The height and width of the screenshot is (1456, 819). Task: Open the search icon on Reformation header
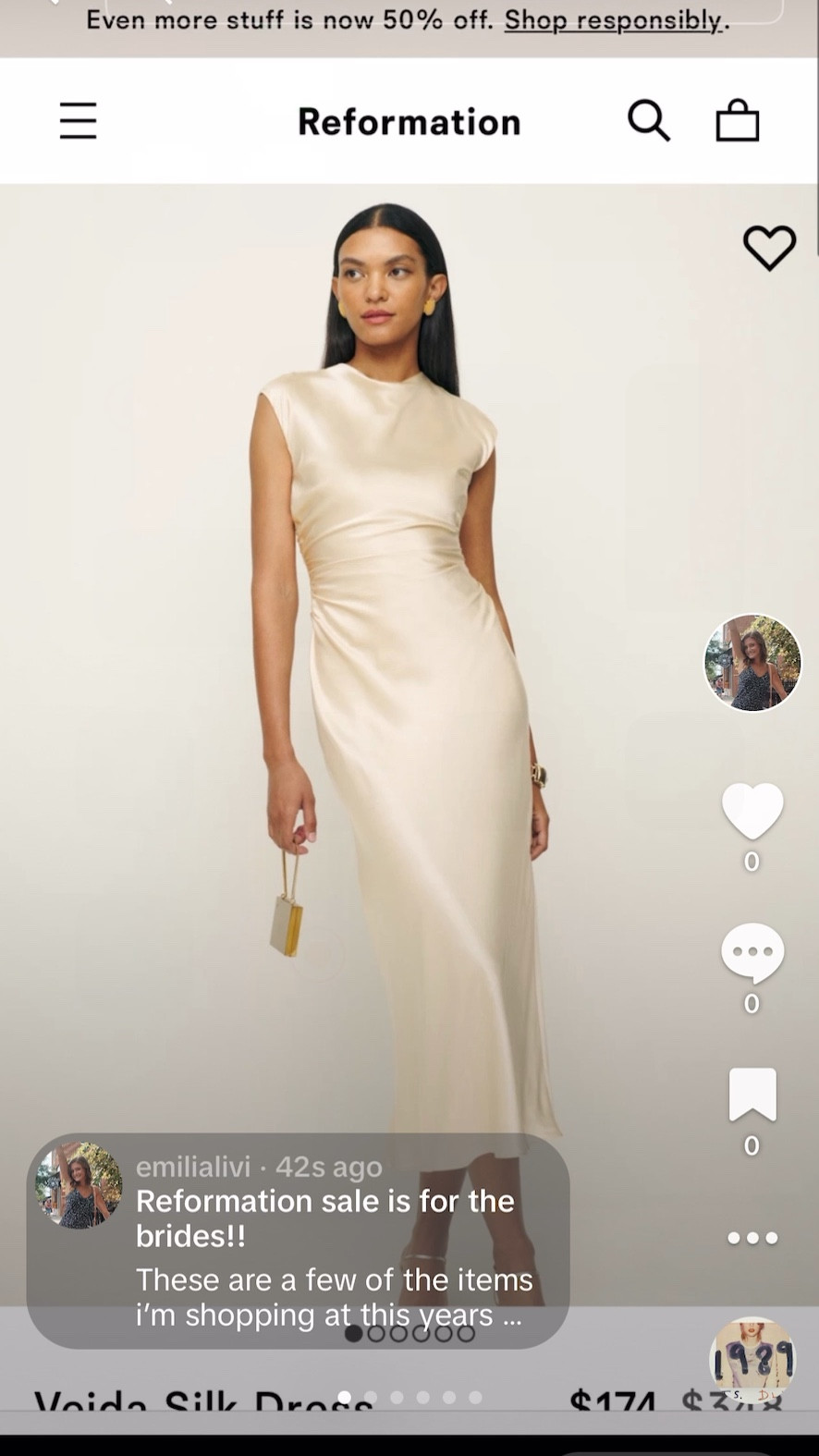tap(648, 119)
